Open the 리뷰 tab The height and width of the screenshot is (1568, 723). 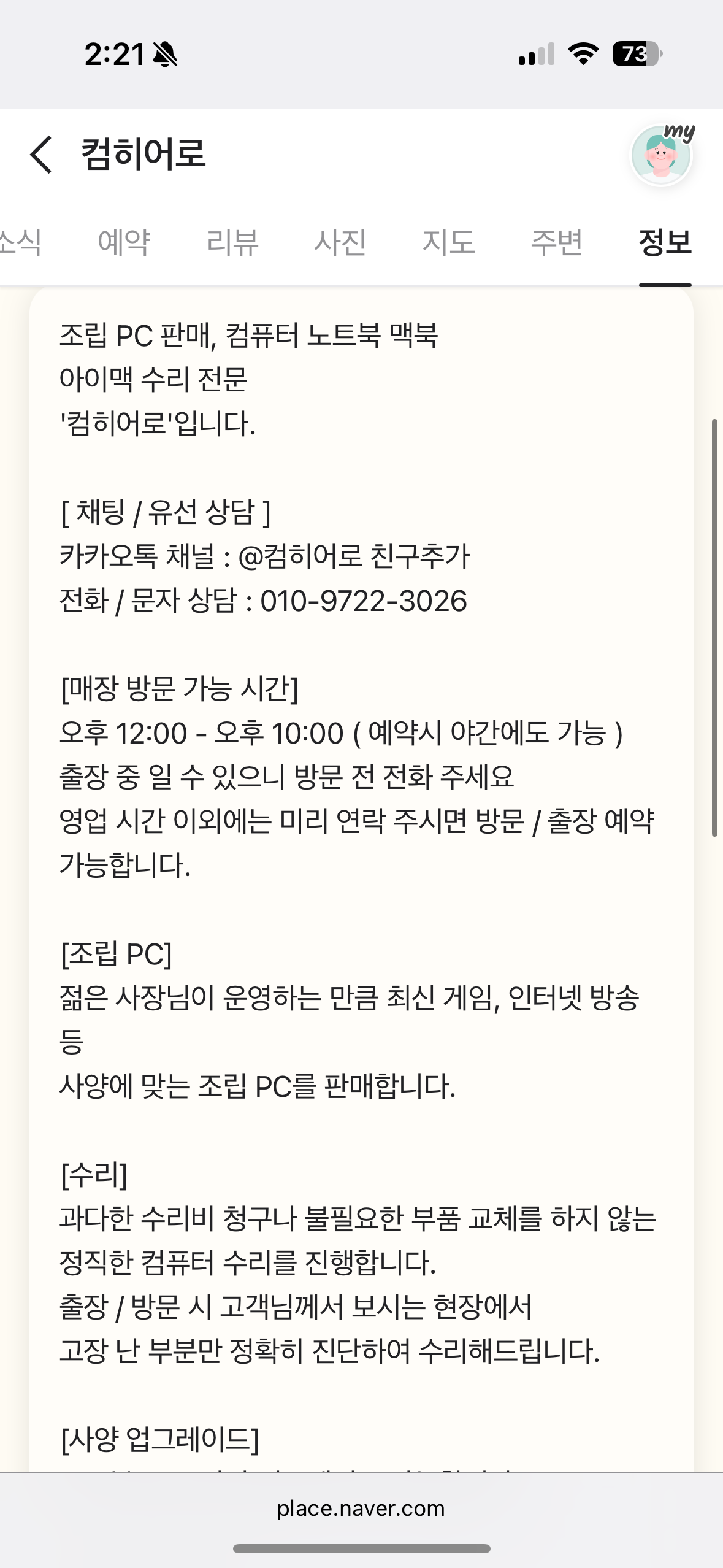[x=232, y=242]
